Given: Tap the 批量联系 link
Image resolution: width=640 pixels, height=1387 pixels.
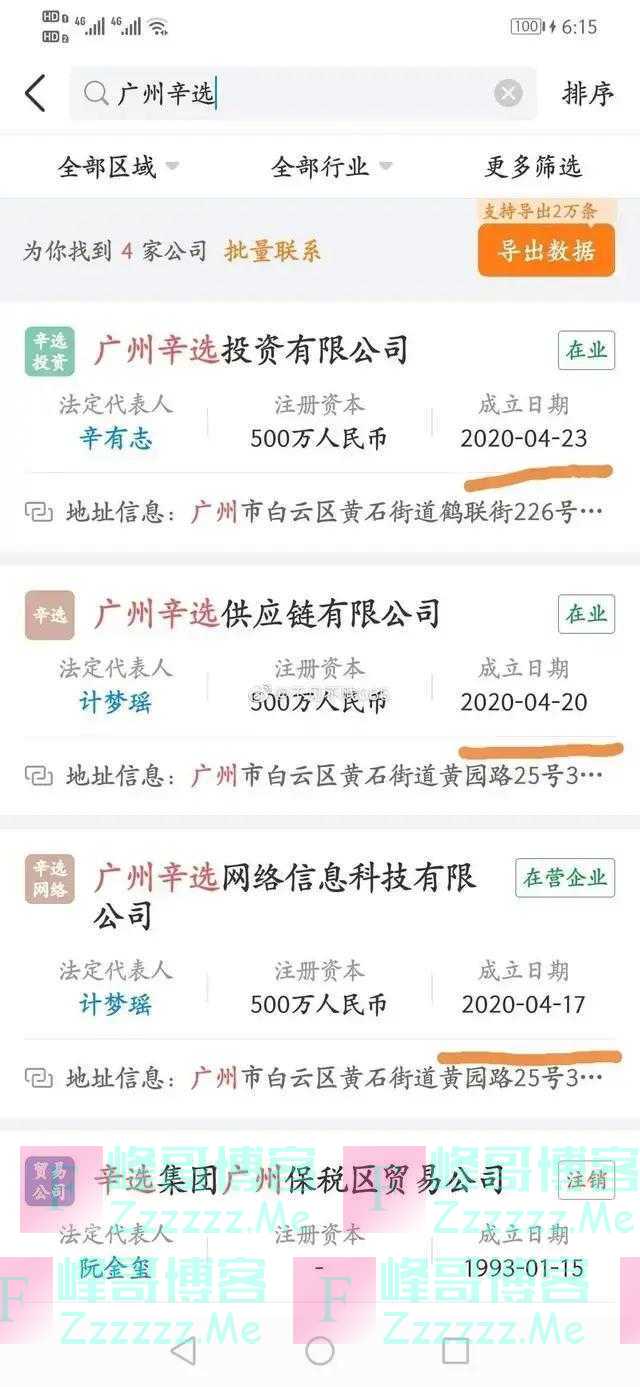Looking at the screenshot, I should 273,251.
